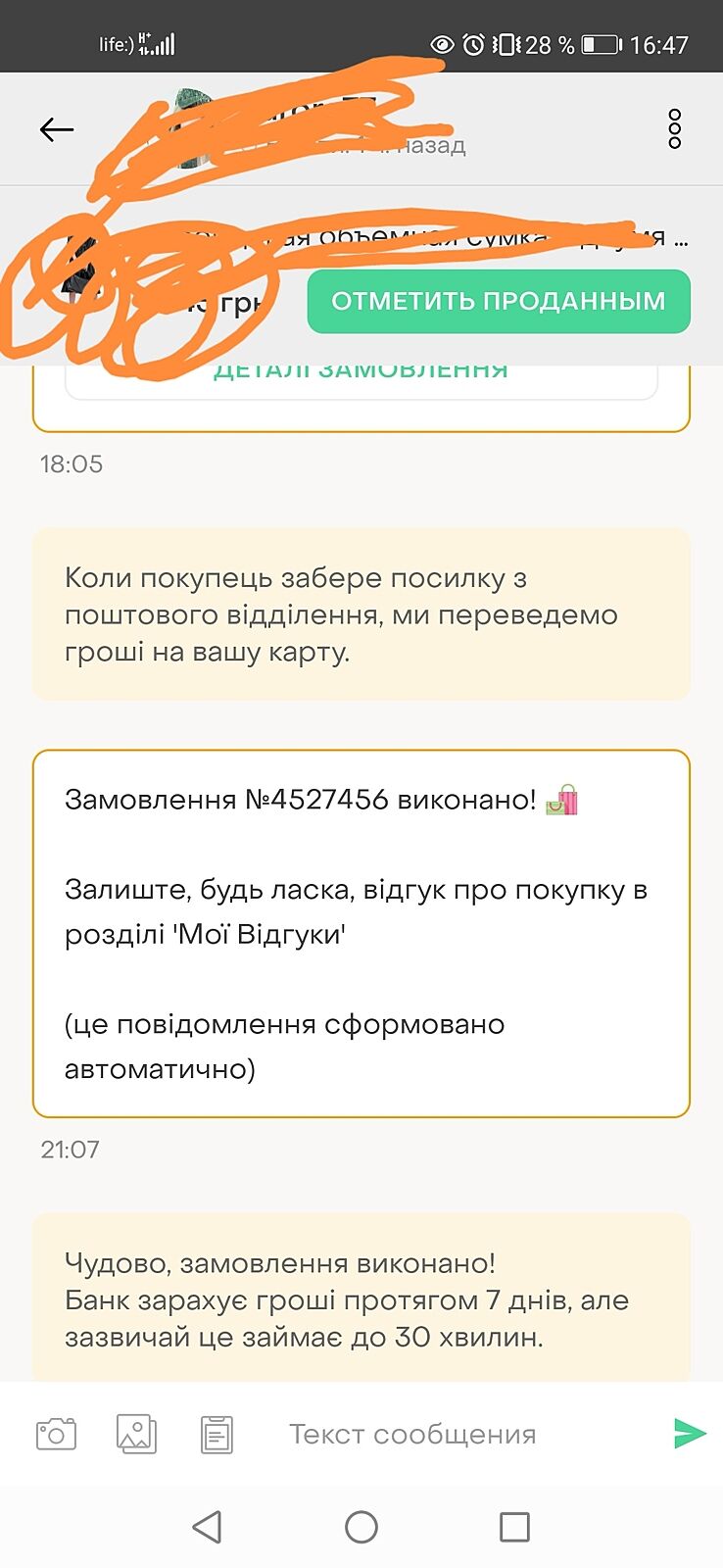
Task: Attach an image from the gallery
Action: [x=136, y=1434]
